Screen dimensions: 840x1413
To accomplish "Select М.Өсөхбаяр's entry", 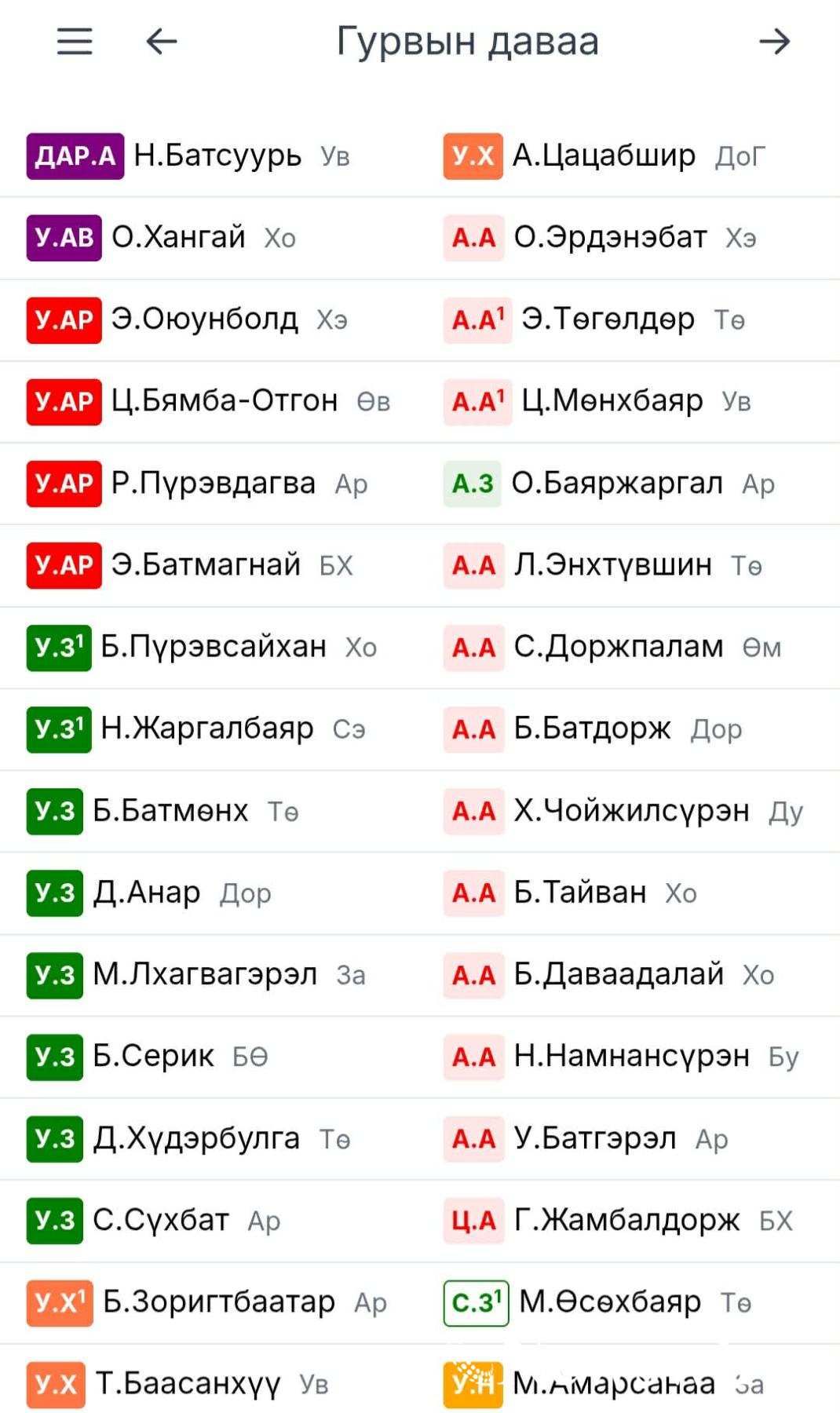I will [x=610, y=1302].
